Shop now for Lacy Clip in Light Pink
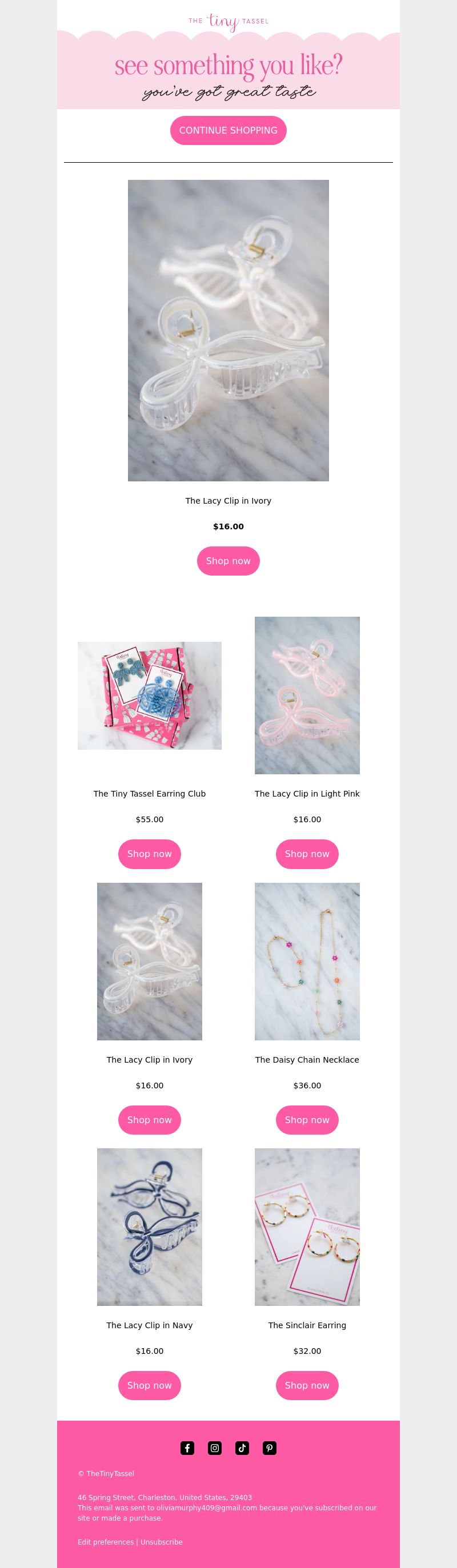 307,854
